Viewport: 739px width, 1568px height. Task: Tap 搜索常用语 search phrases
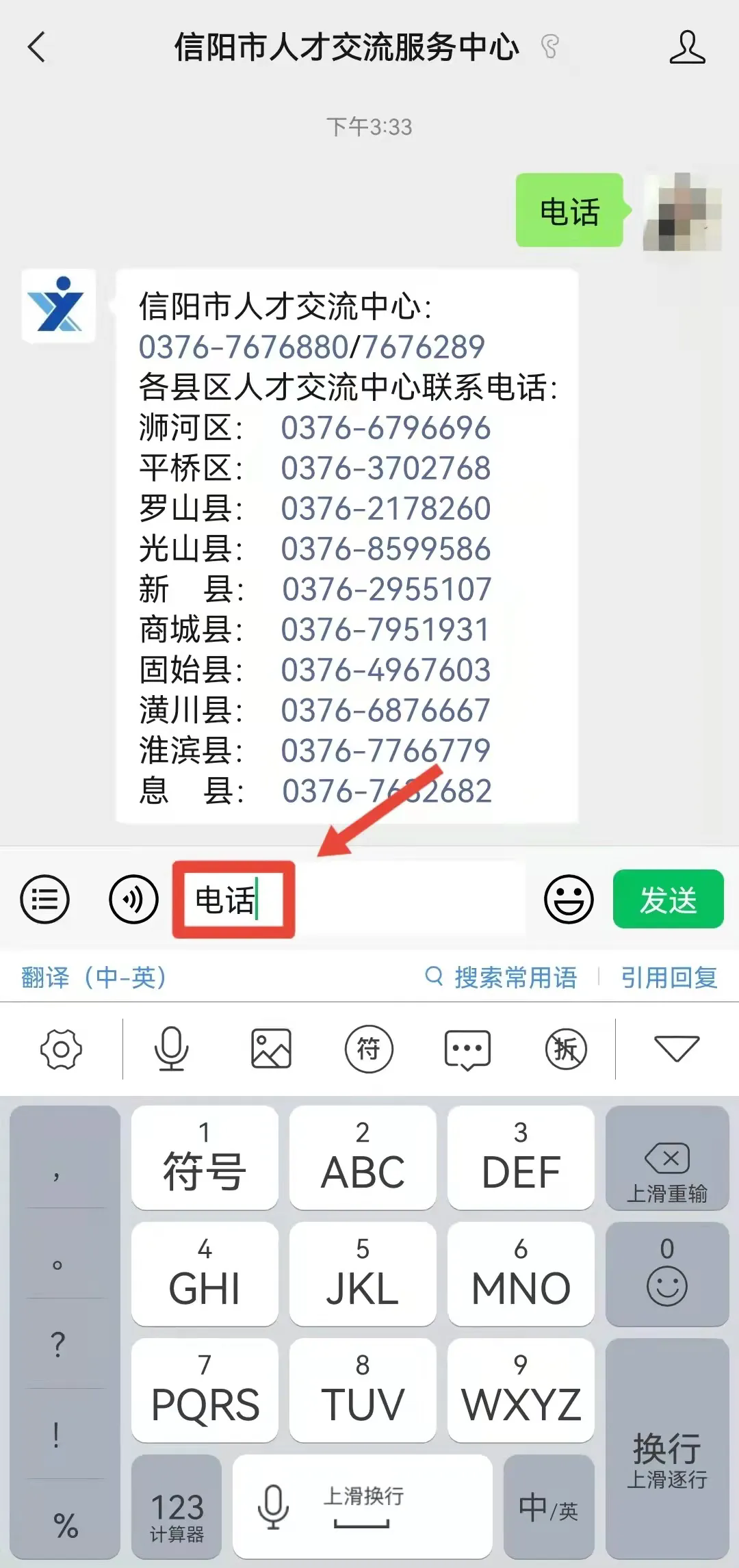(502, 977)
